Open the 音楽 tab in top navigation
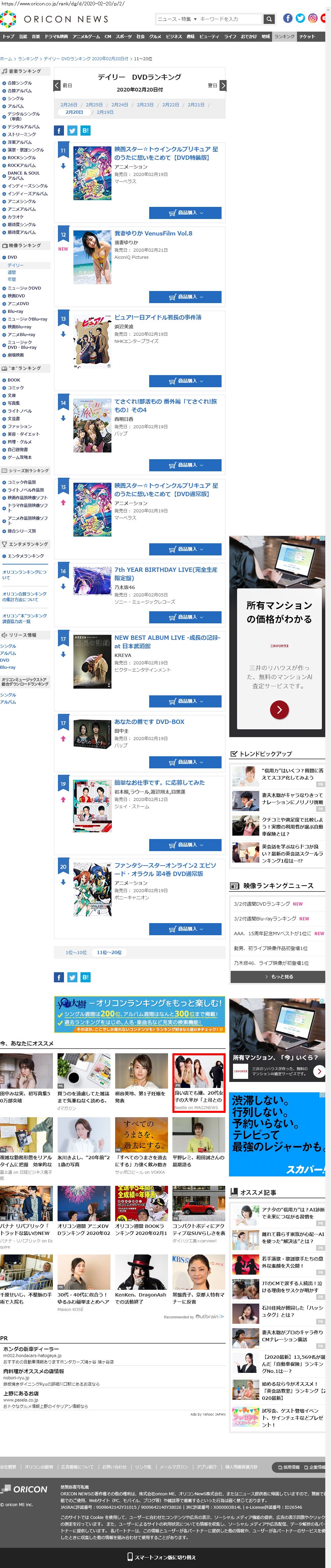 (x=36, y=37)
